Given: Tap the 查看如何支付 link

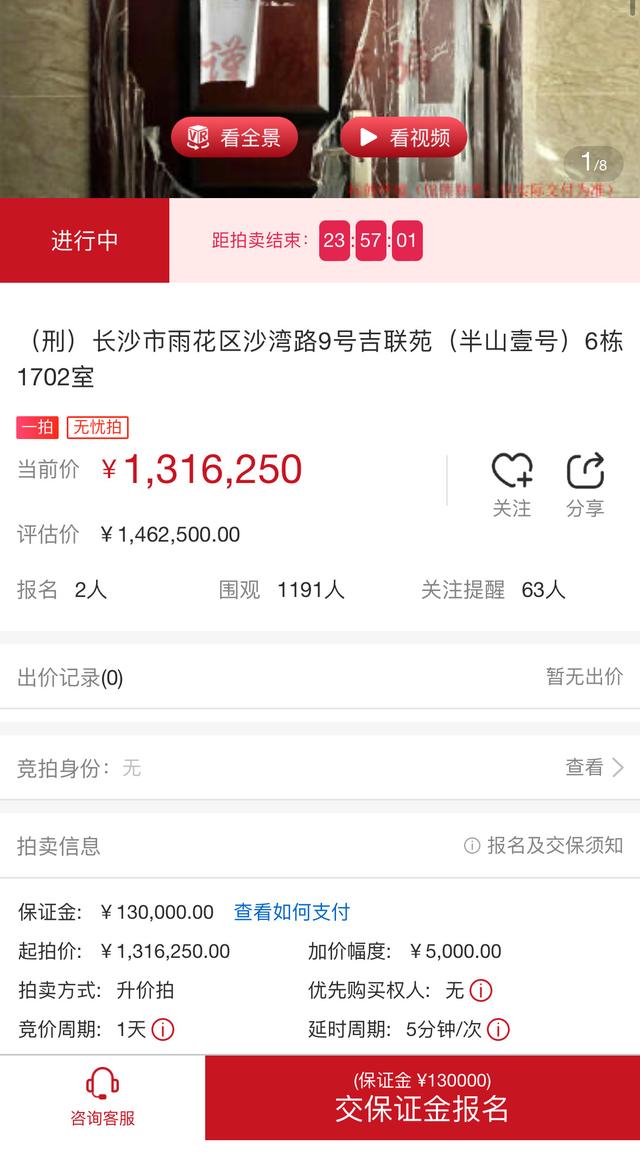Looking at the screenshot, I should point(292,912).
